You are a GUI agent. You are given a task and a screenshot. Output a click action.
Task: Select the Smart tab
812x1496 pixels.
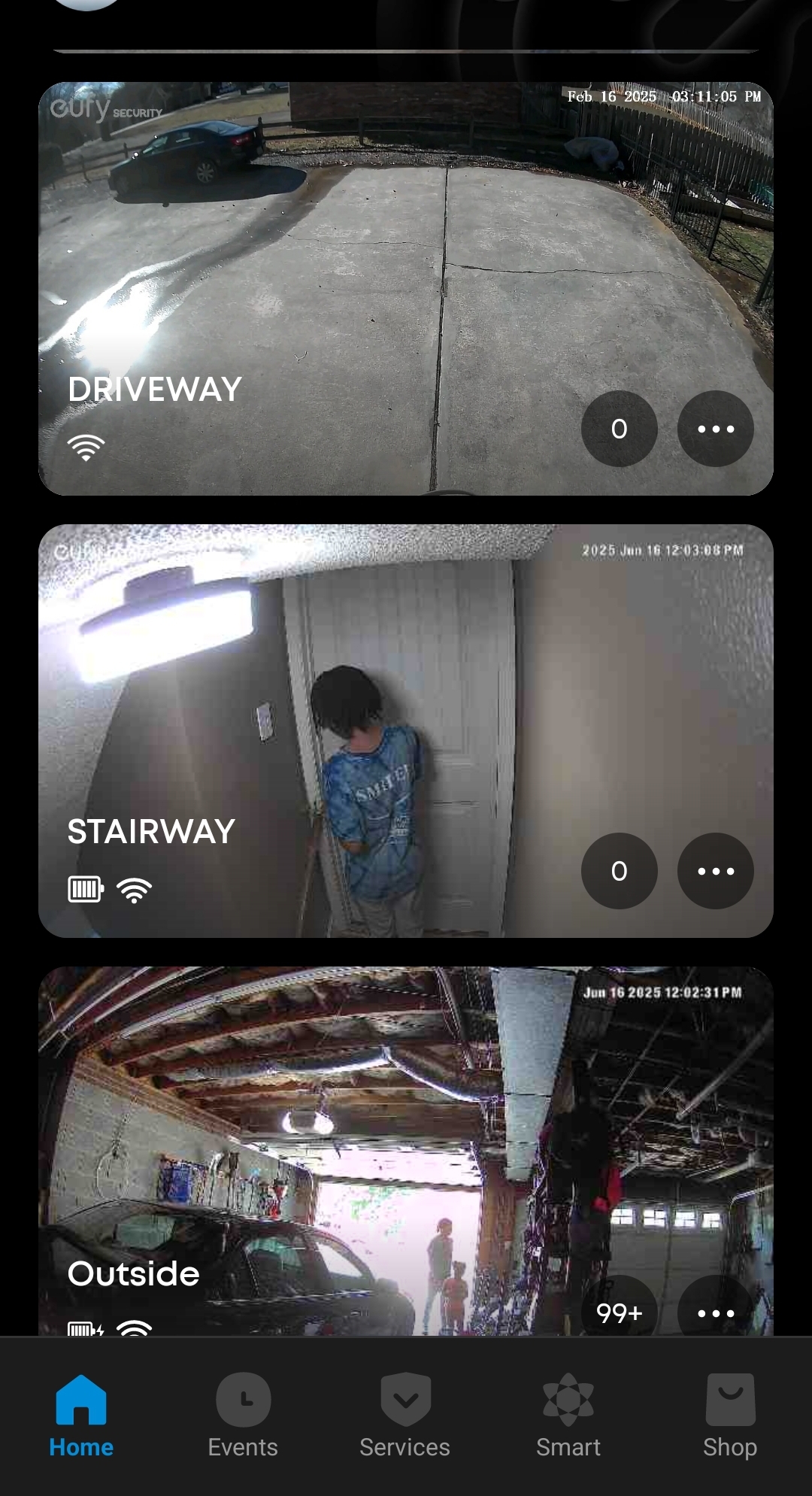(x=568, y=1416)
